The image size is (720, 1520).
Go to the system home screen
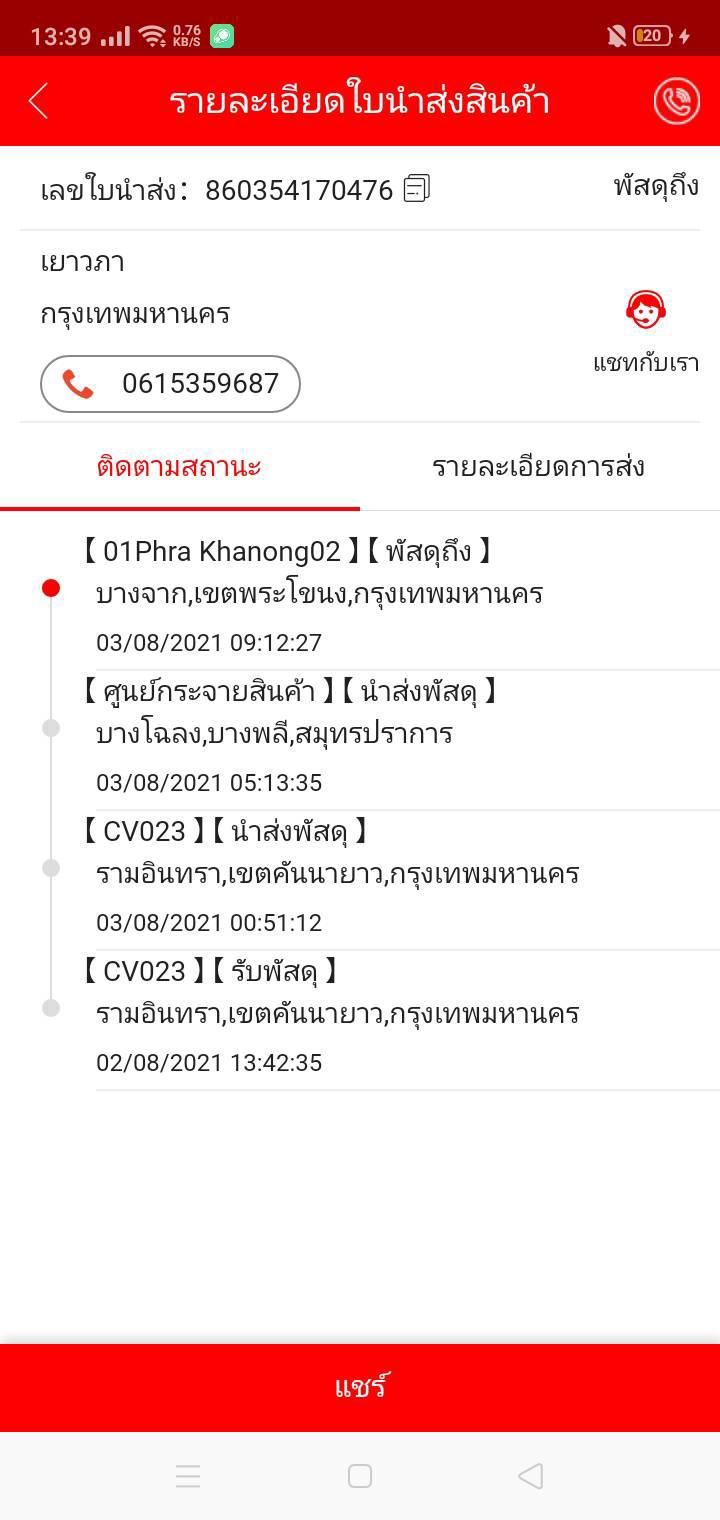[x=360, y=1476]
